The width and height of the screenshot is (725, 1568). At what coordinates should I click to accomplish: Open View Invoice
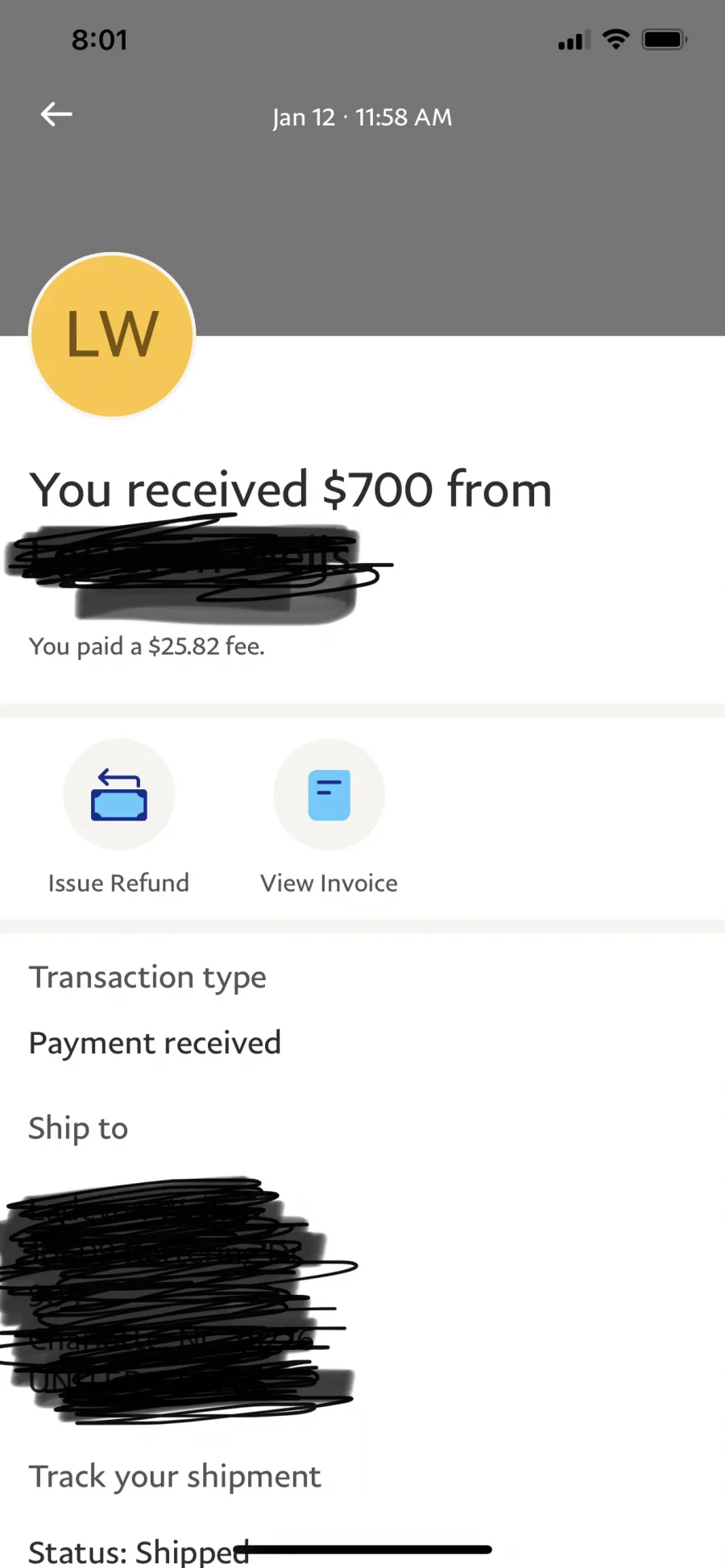329,817
